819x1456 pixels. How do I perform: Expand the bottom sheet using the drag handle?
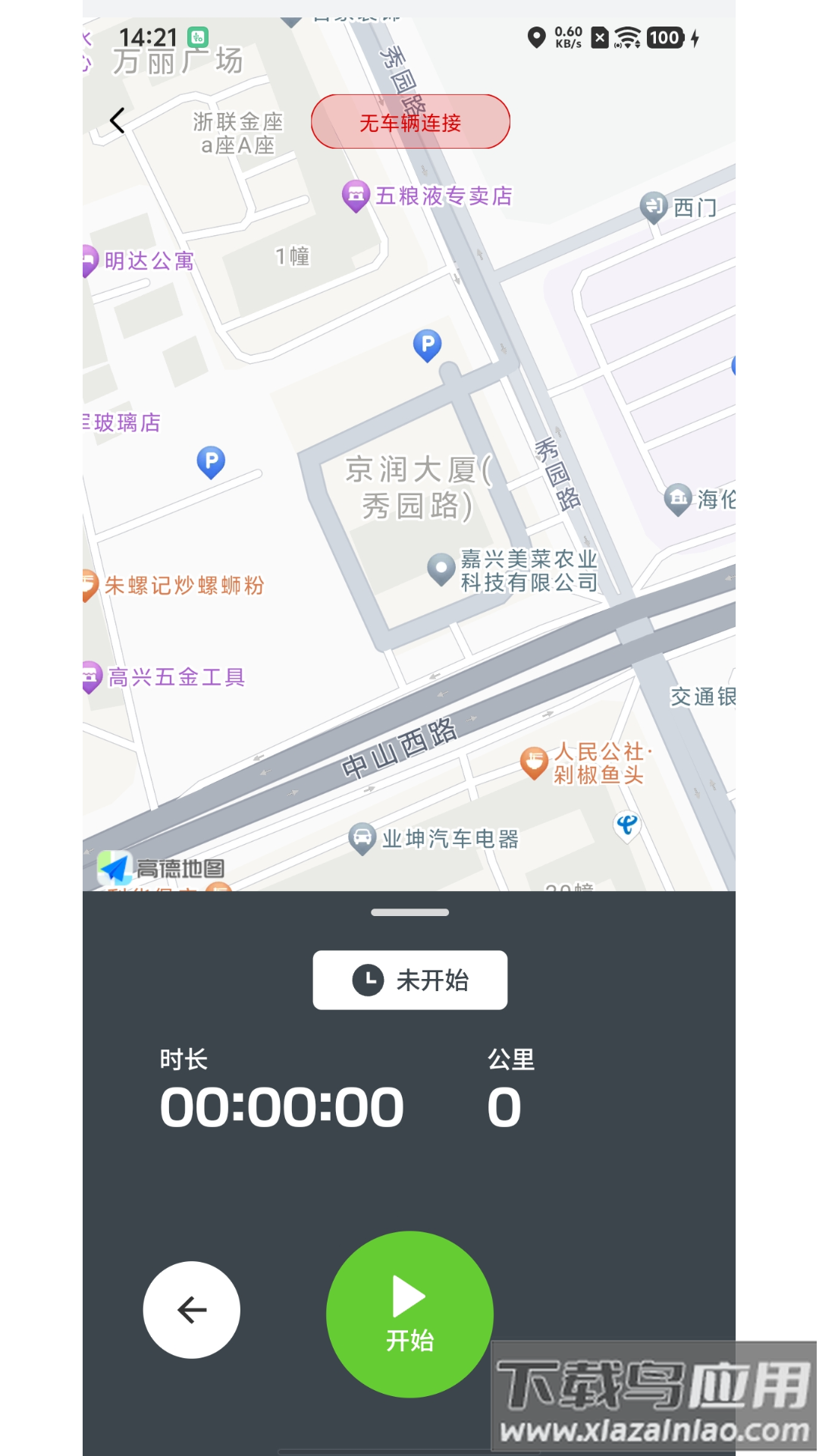click(x=409, y=912)
